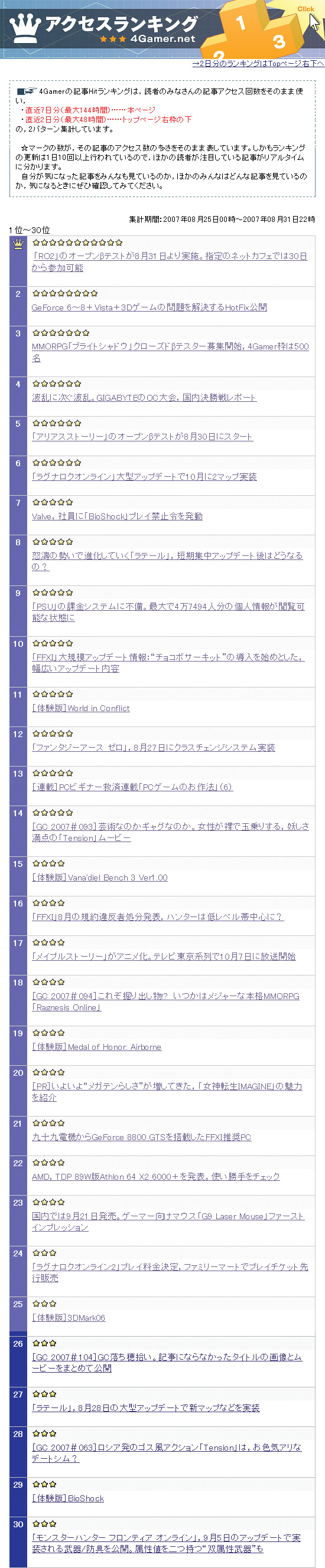325x1568 pixels.
Task: Open the Vana'diel Bench 3 demo link
Action: point(99,877)
